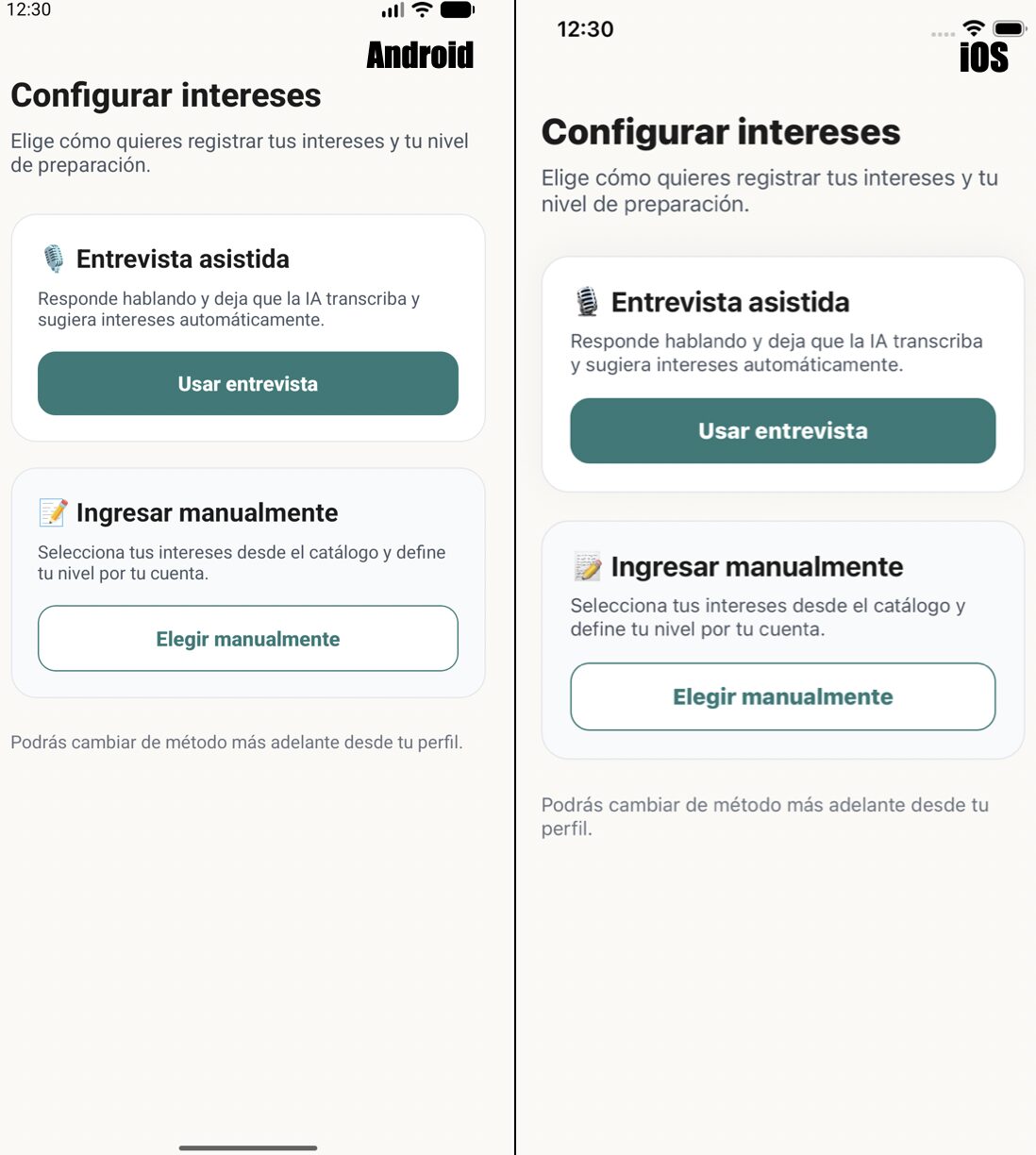Screen dimensions: 1036x1155
Task: Click the memo icon beside Ingresar manualmente on Android
Action: [52, 511]
